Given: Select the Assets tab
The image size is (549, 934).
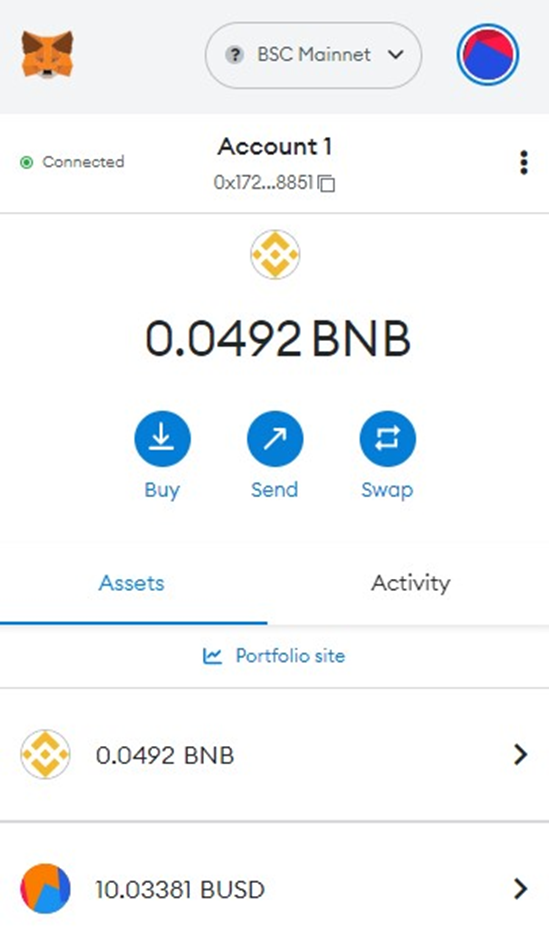Looking at the screenshot, I should click(132, 583).
